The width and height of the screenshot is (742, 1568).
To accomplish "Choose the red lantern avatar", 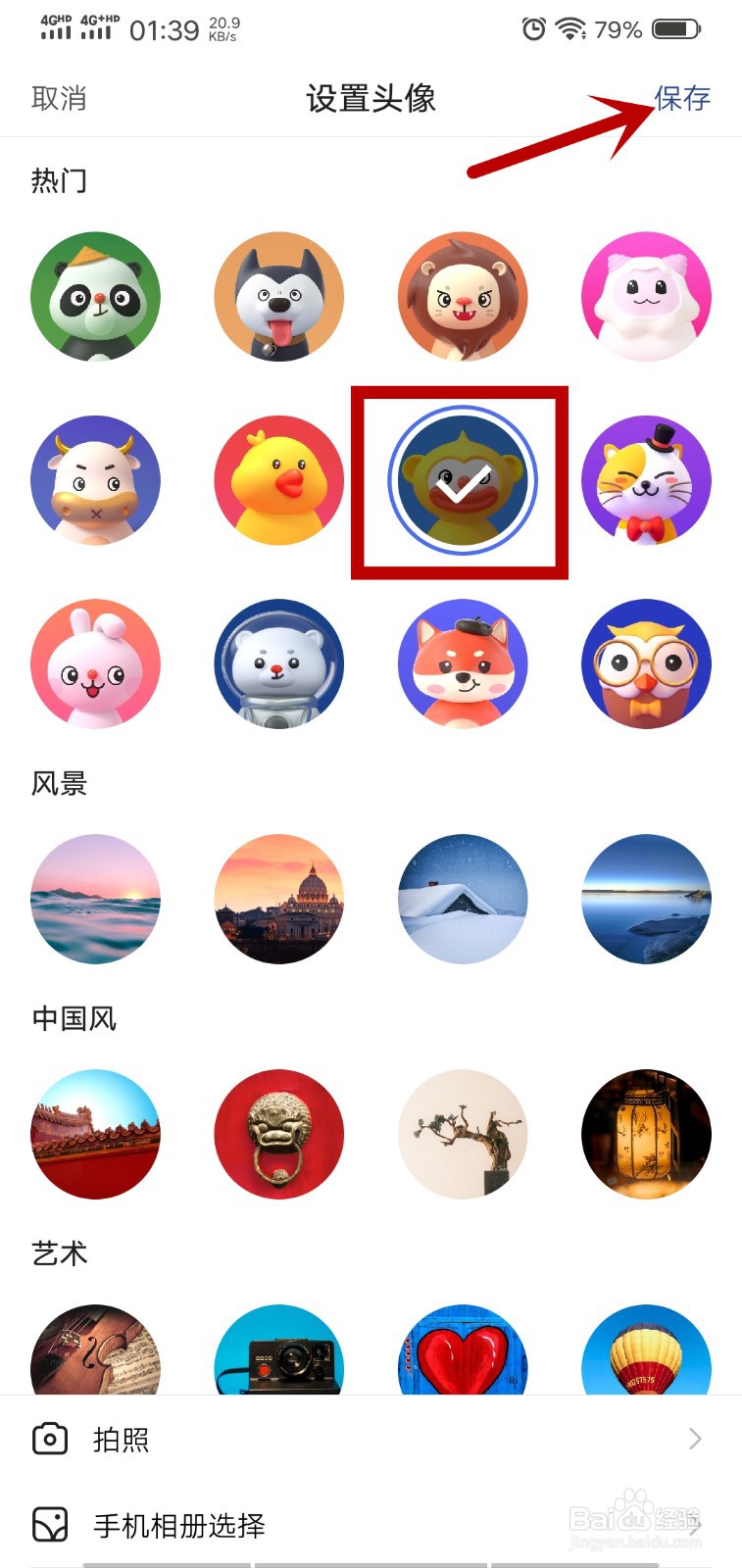I will (x=646, y=1134).
